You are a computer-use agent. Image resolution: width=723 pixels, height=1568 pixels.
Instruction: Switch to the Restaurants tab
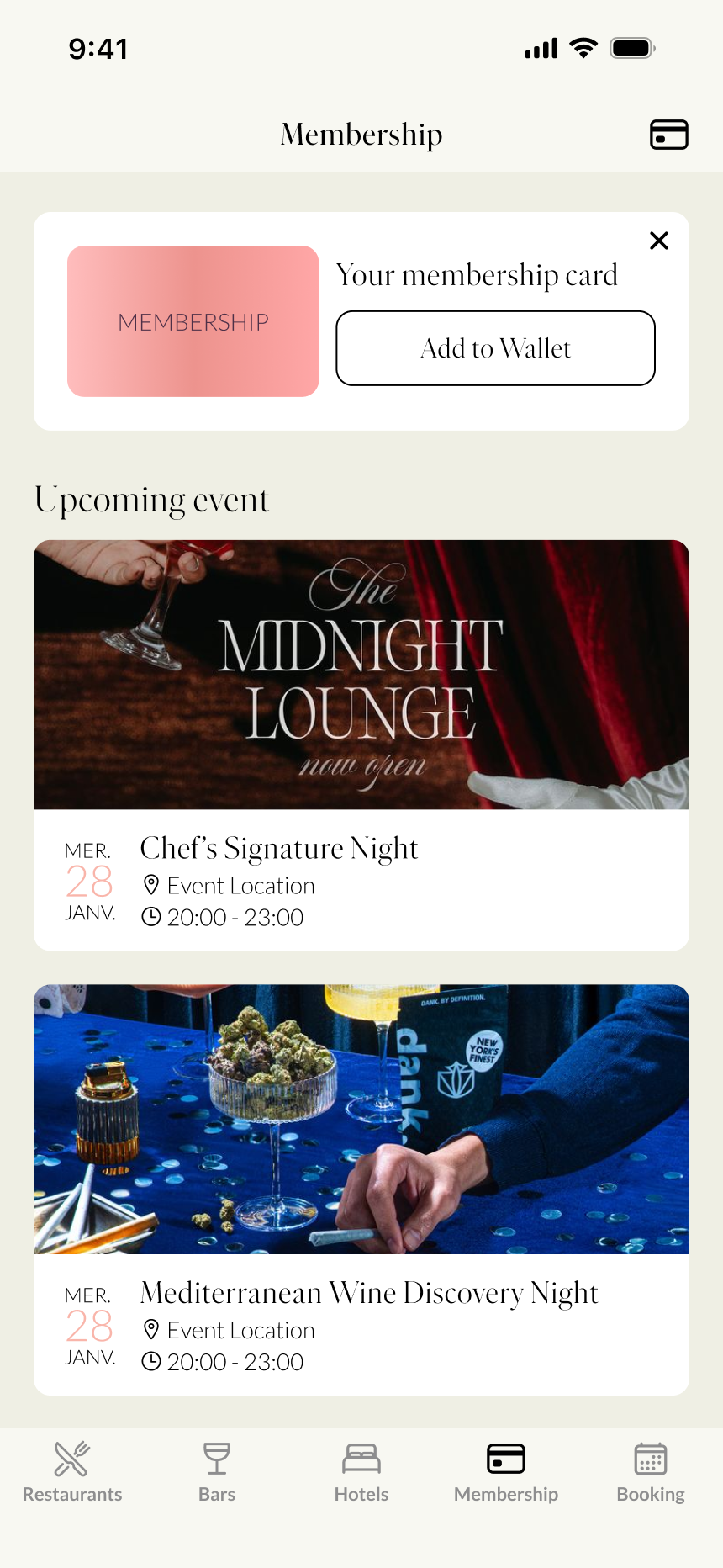72,1472
